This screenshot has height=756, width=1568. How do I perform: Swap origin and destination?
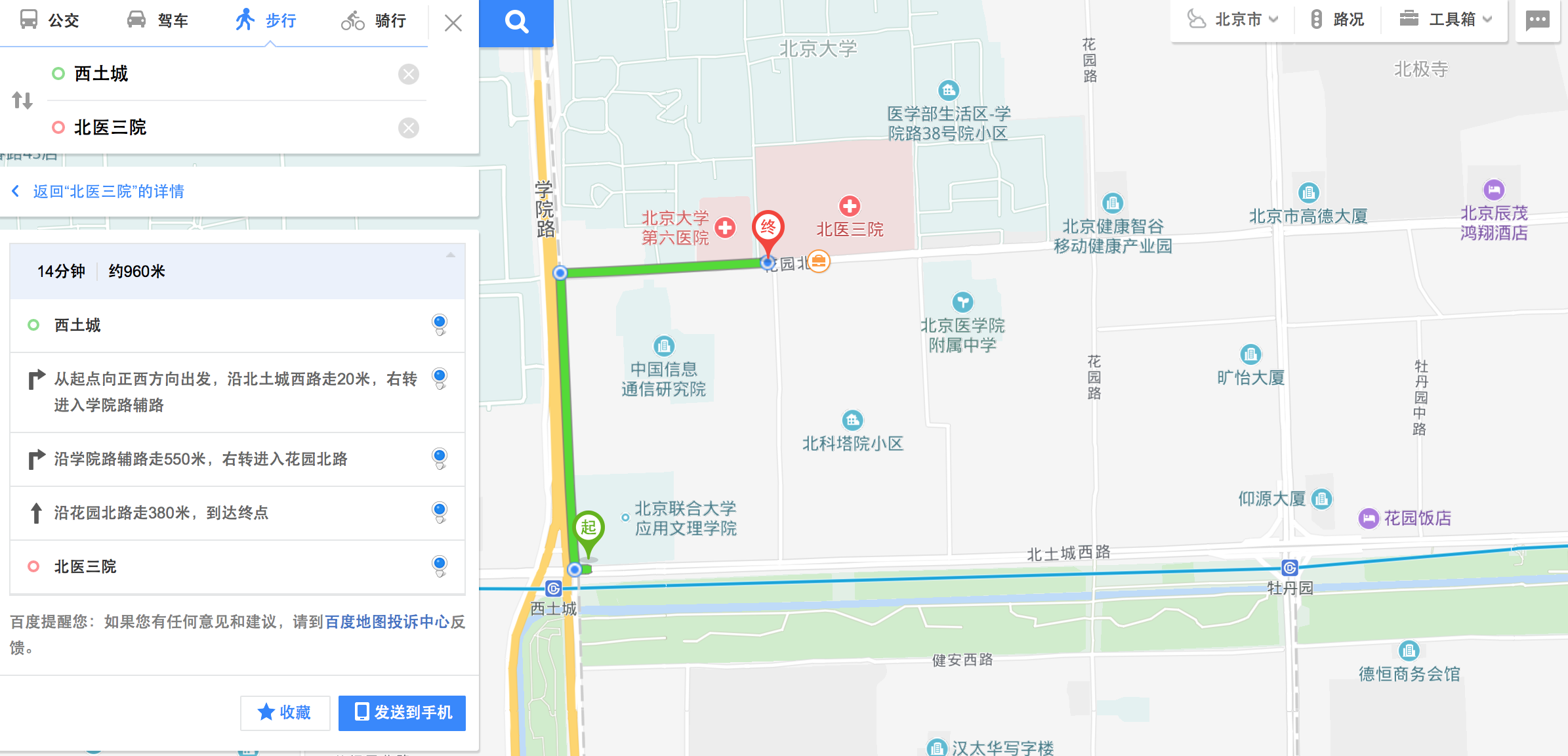pyautogui.click(x=22, y=100)
